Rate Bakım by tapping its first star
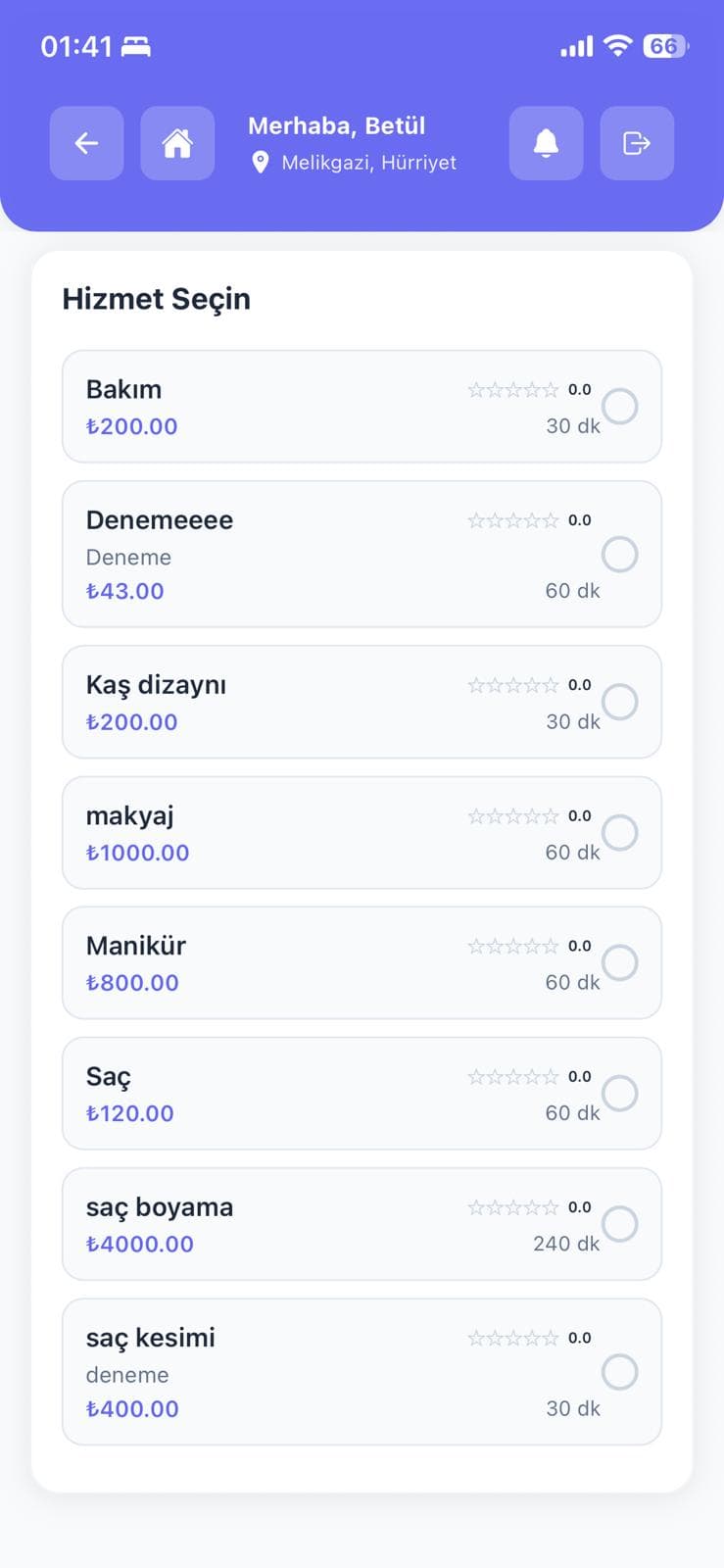Screen dimensions: 724x1568 coord(479,389)
